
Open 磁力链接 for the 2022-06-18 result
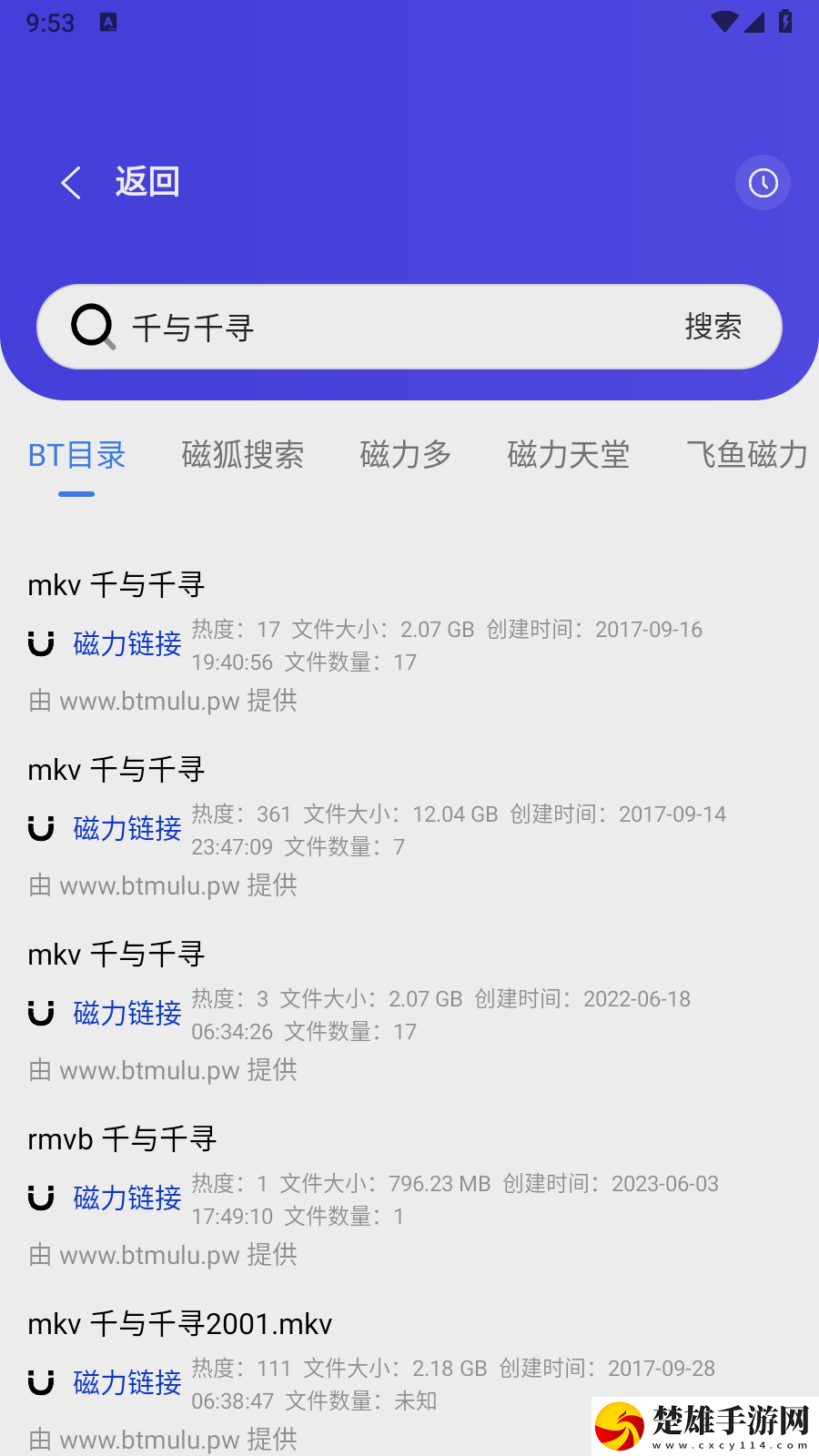pos(126,1014)
